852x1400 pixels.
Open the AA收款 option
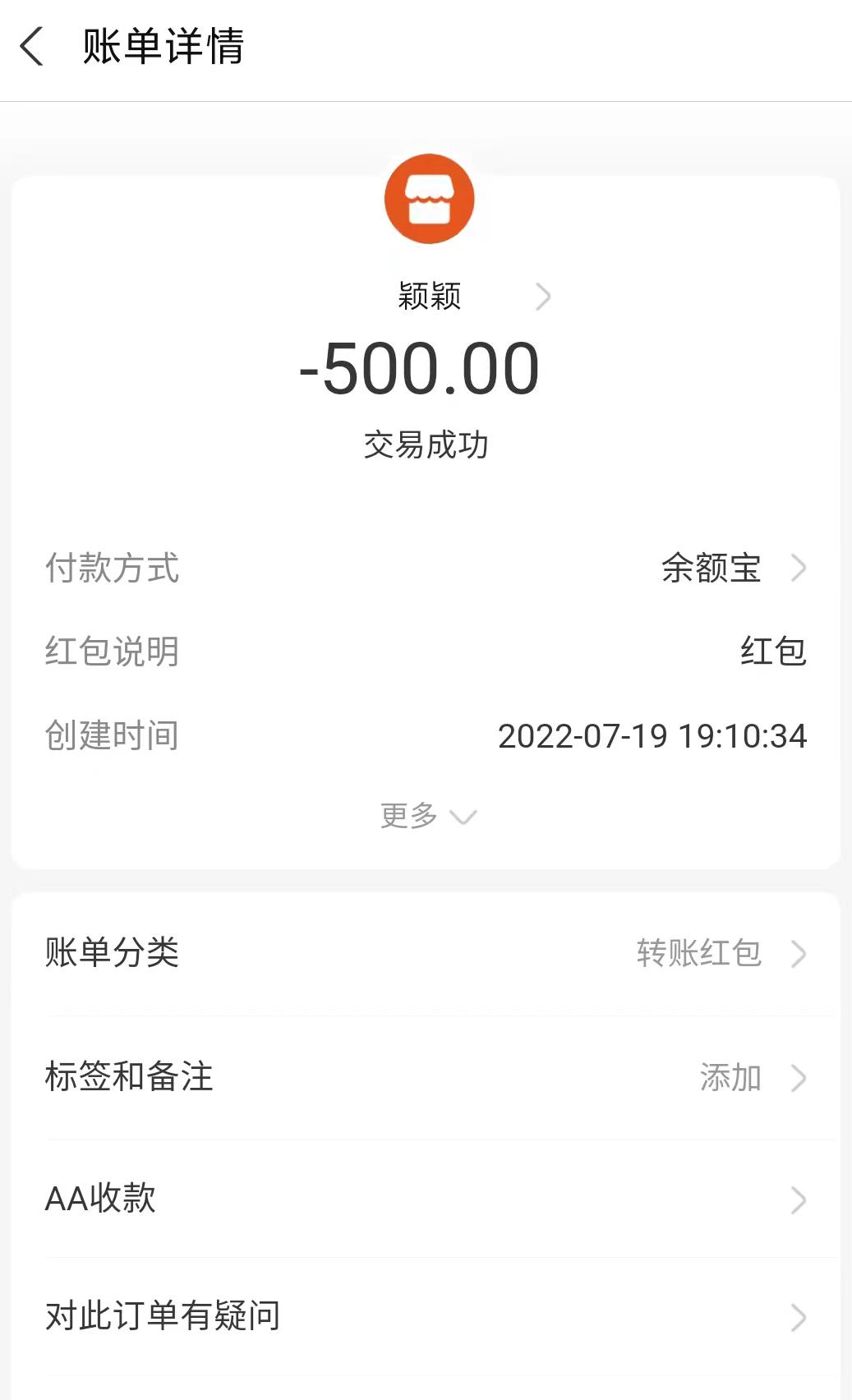pos(426,1199)
